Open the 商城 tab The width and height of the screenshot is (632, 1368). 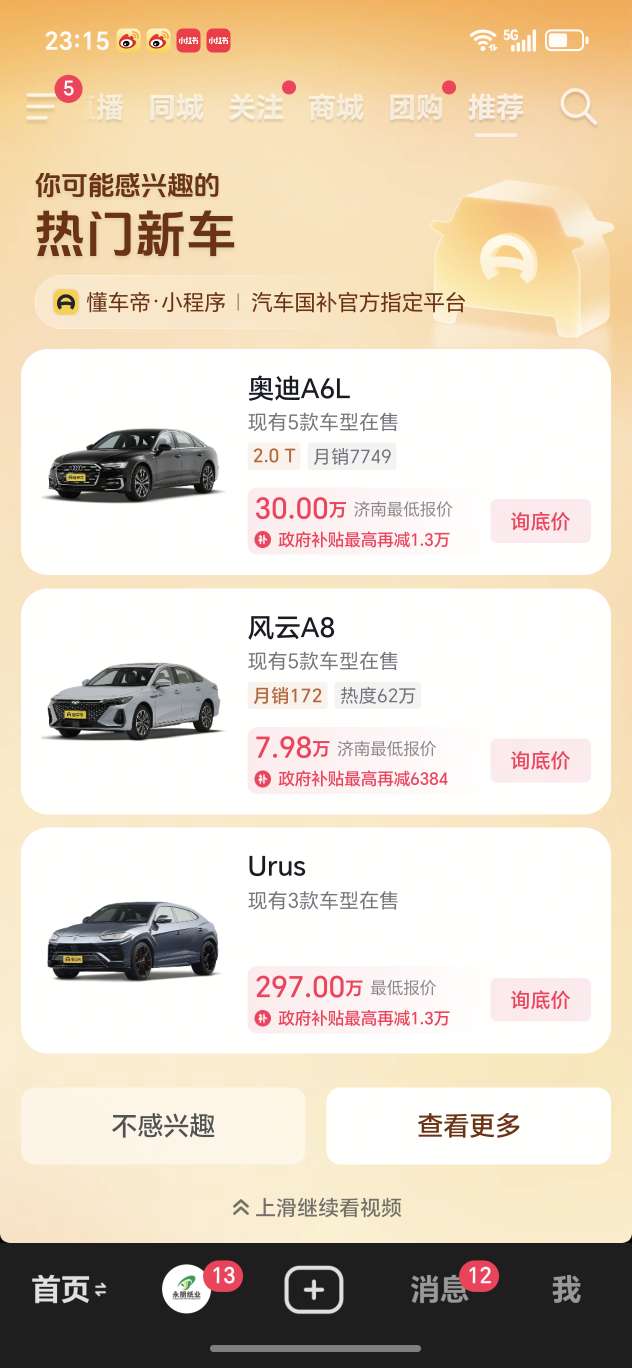[x=336, y=107]
